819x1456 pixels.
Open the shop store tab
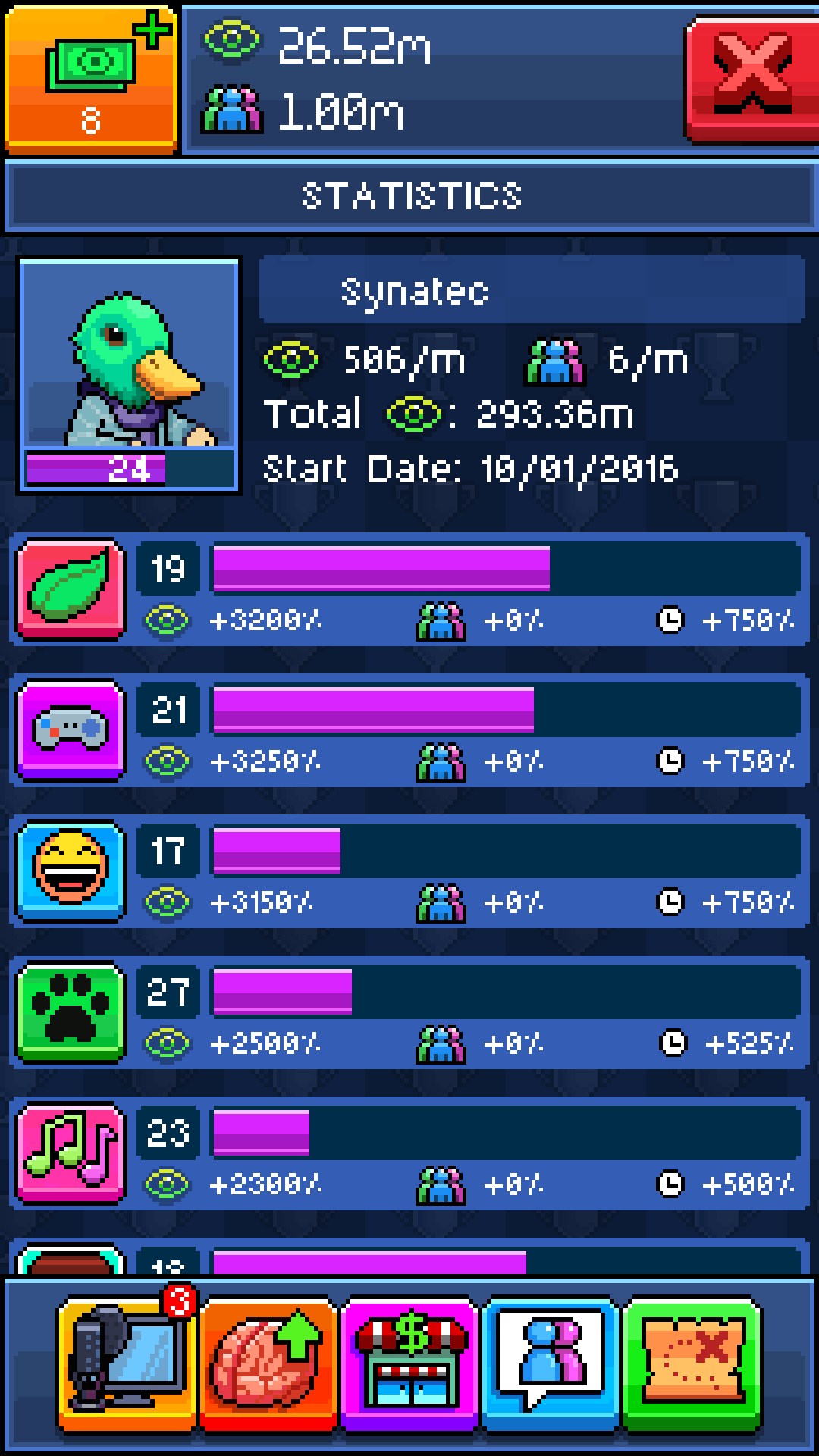tap(409, 1363)
